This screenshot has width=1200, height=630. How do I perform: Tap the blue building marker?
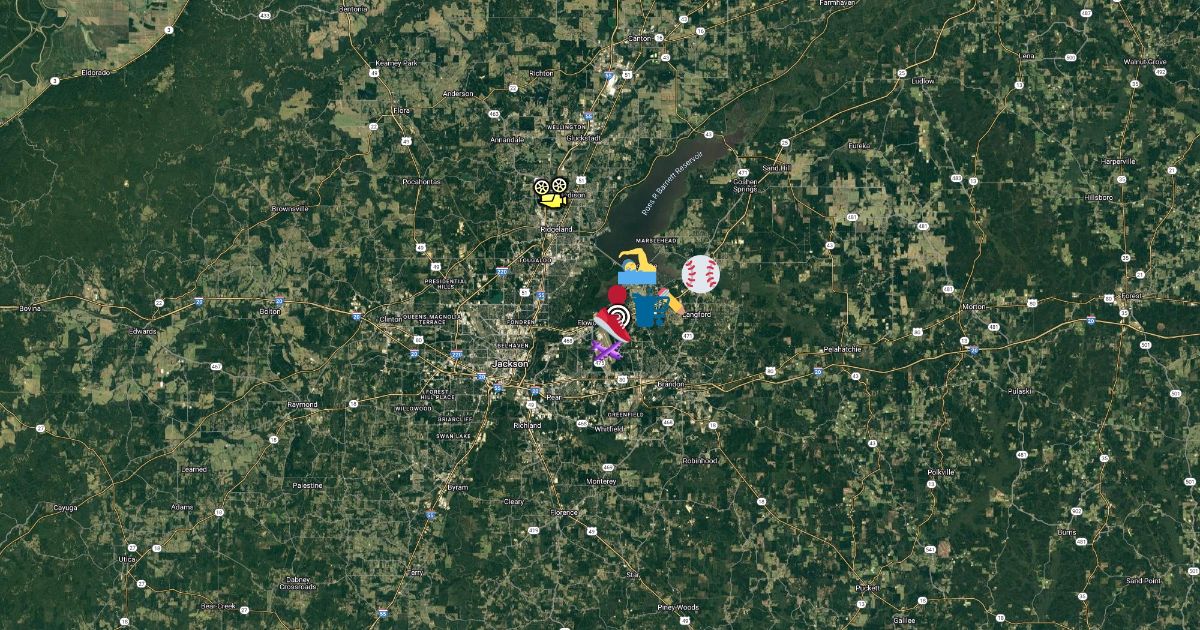(x=649, y=309)
